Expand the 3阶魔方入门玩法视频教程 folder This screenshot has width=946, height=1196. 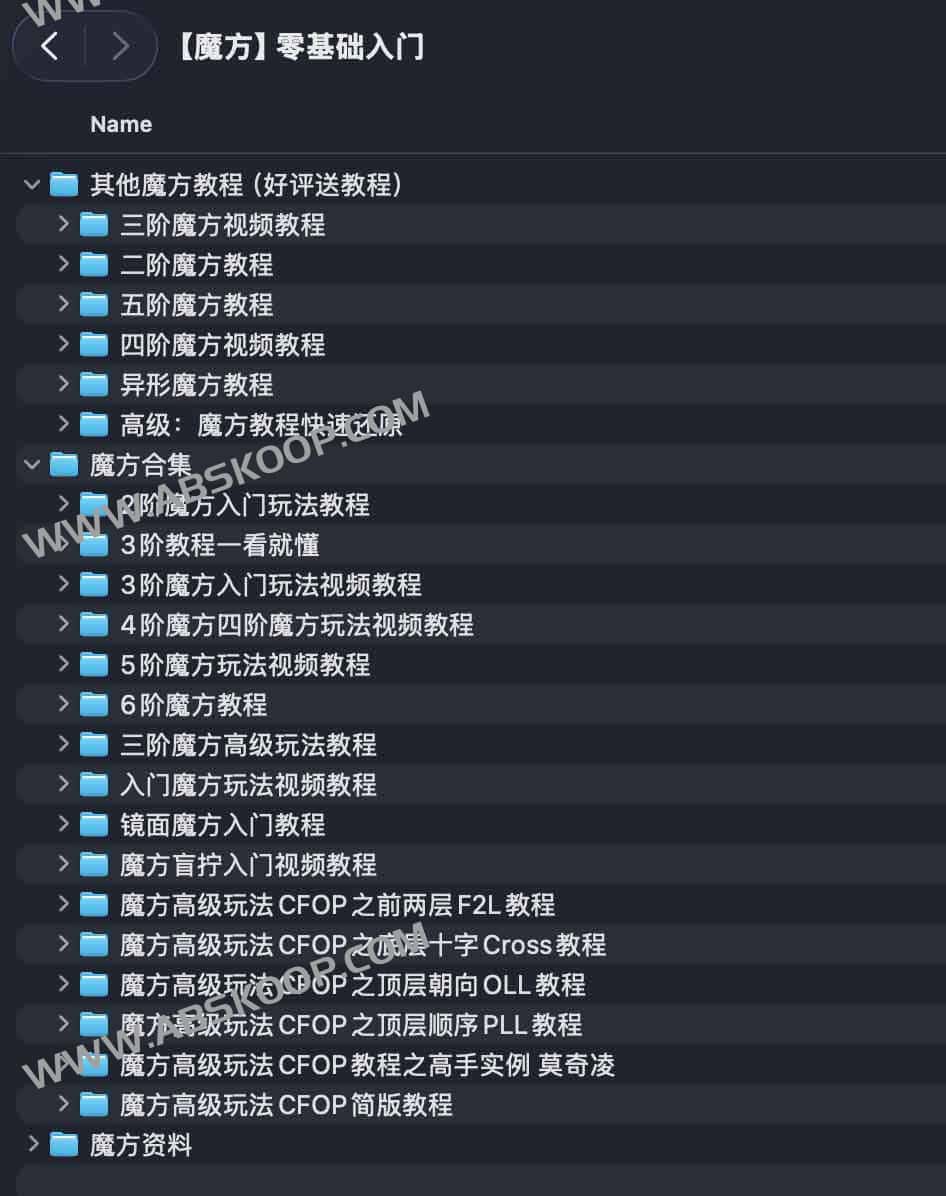pos(63,584)
